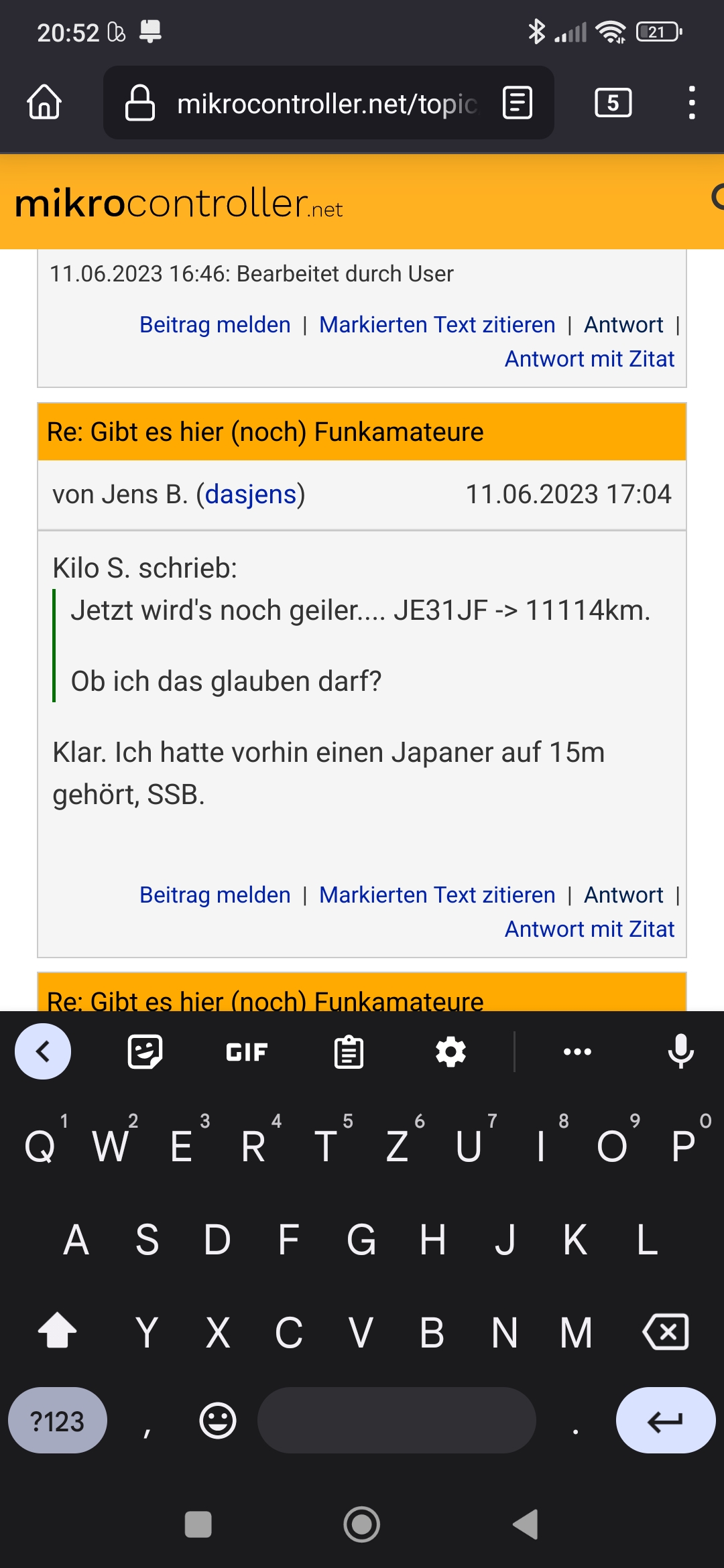
Task: Tap the browser home icon
Action: 44,103
